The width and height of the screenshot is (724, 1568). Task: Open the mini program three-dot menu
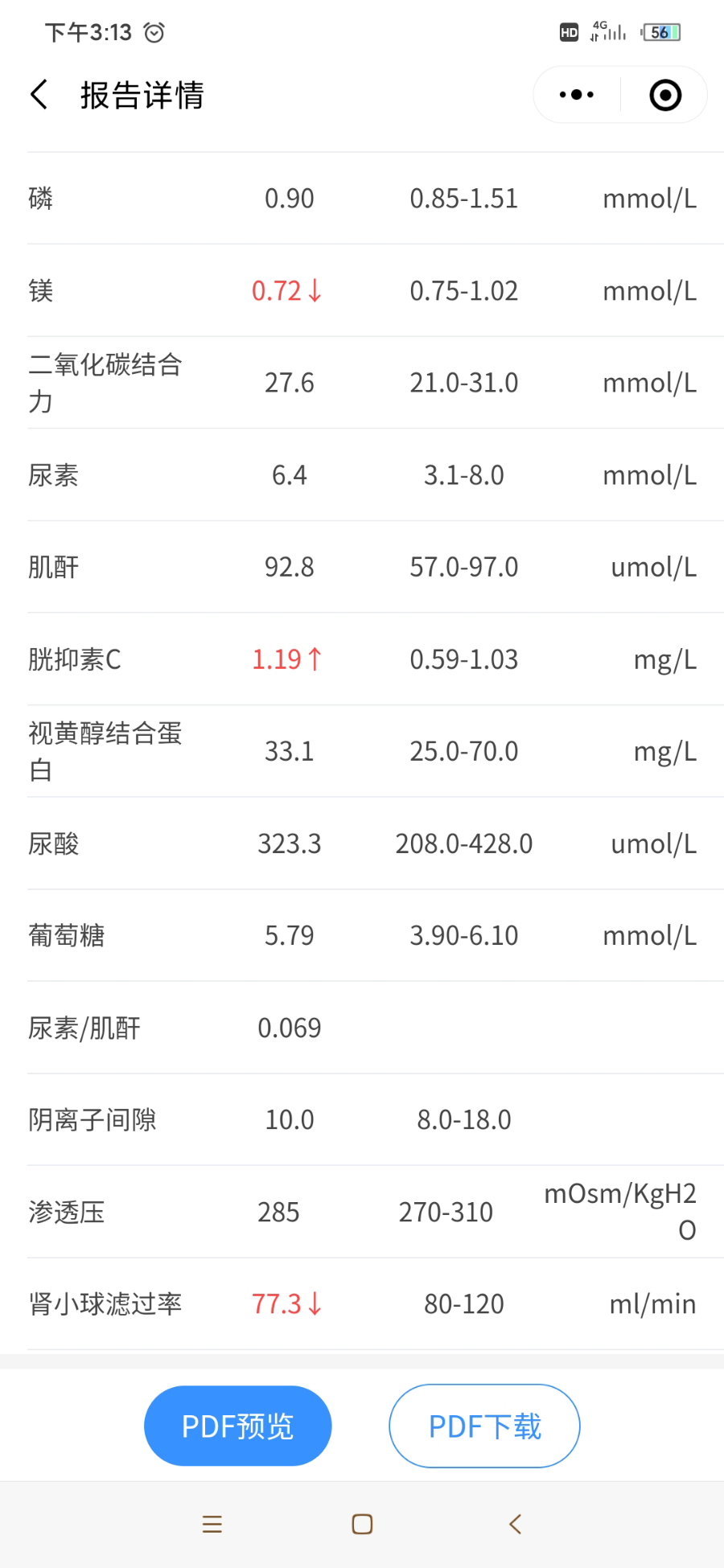pos(577,95)
